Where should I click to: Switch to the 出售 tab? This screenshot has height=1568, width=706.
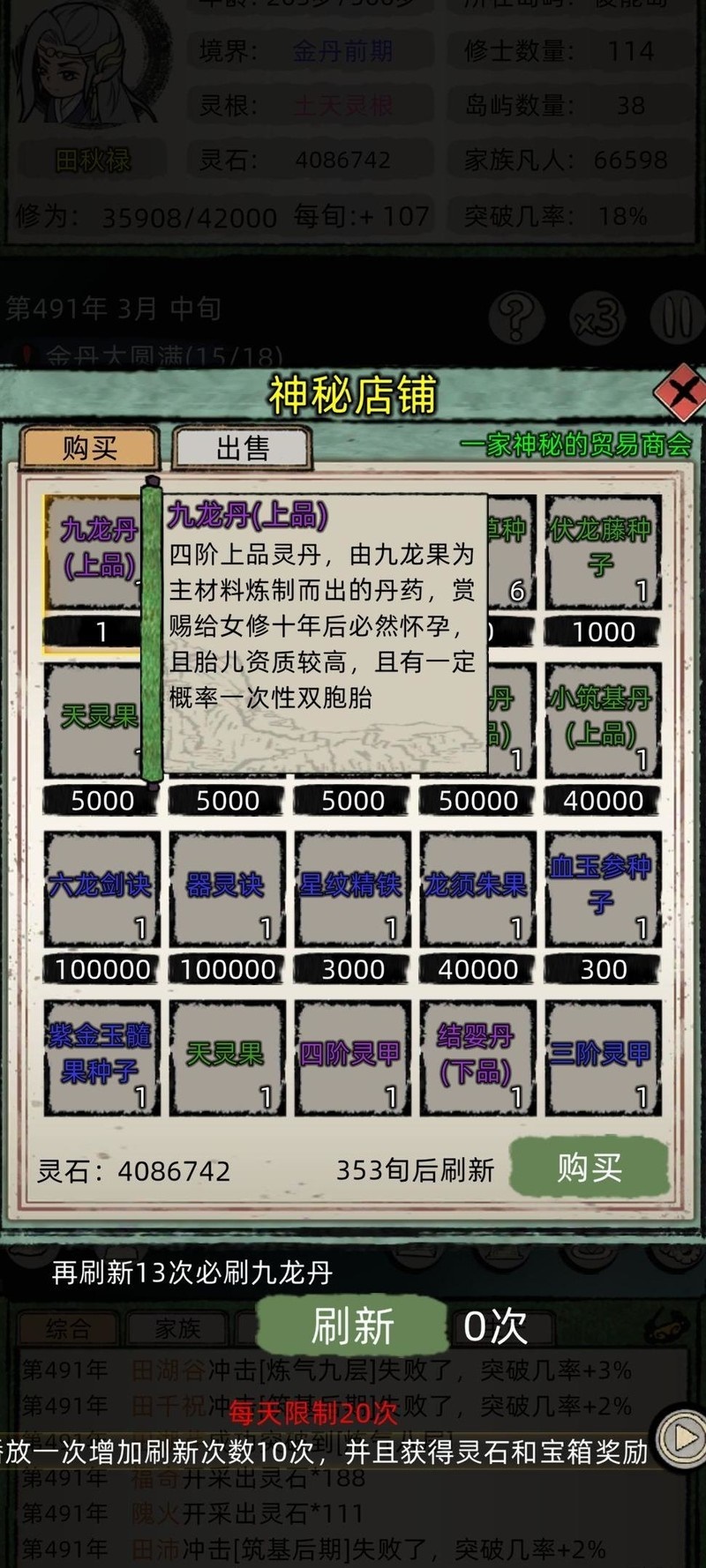242,448
